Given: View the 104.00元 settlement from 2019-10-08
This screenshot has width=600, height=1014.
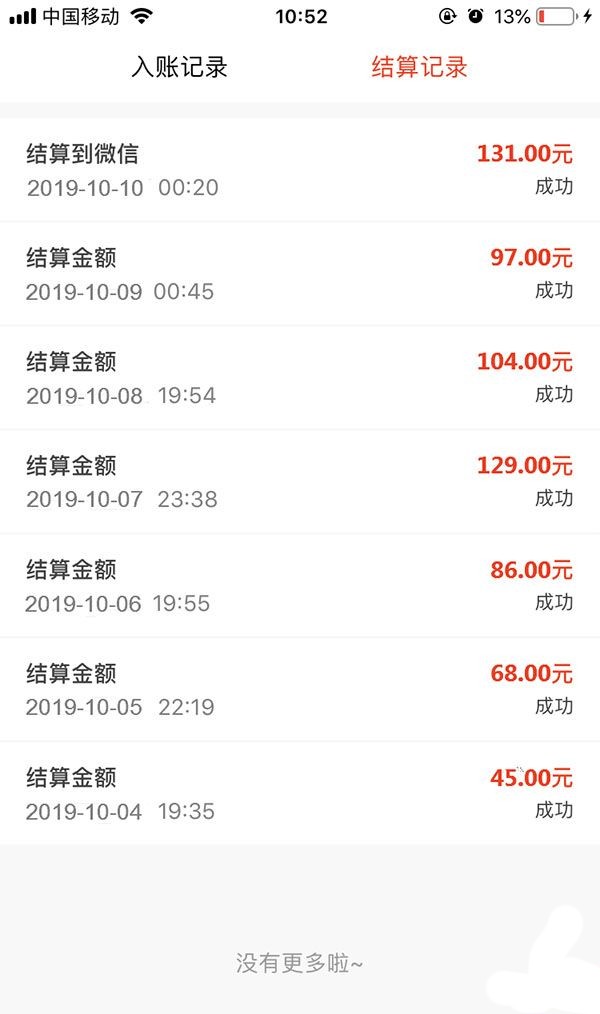Looking at the screenshot, I should click(x=300, y=378).
